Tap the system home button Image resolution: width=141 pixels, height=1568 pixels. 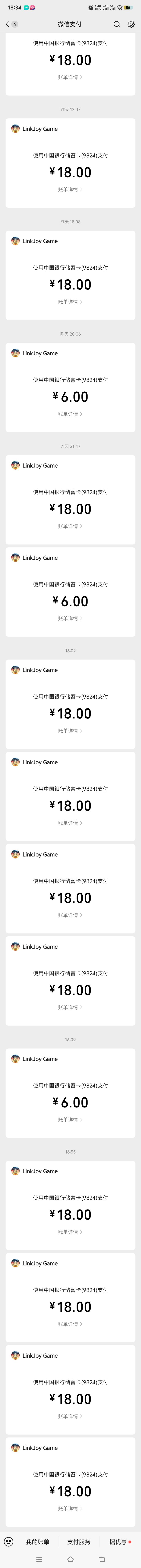(70, 1560)
